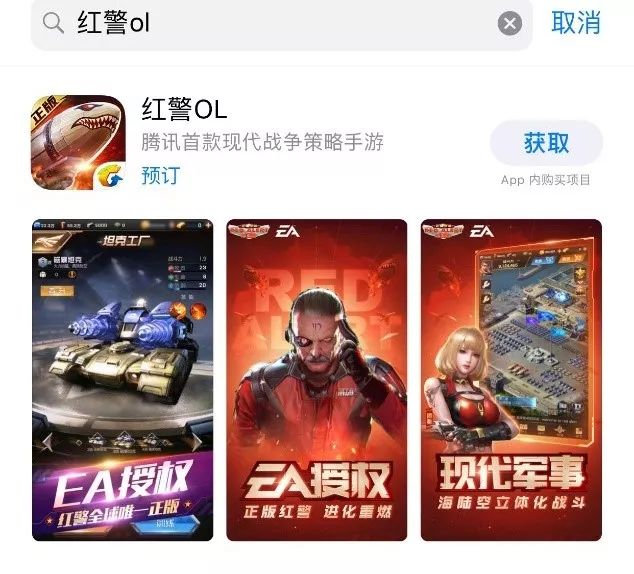
Task: Tap 获取 to get 红警OL
Action: [x=546, y=143]
